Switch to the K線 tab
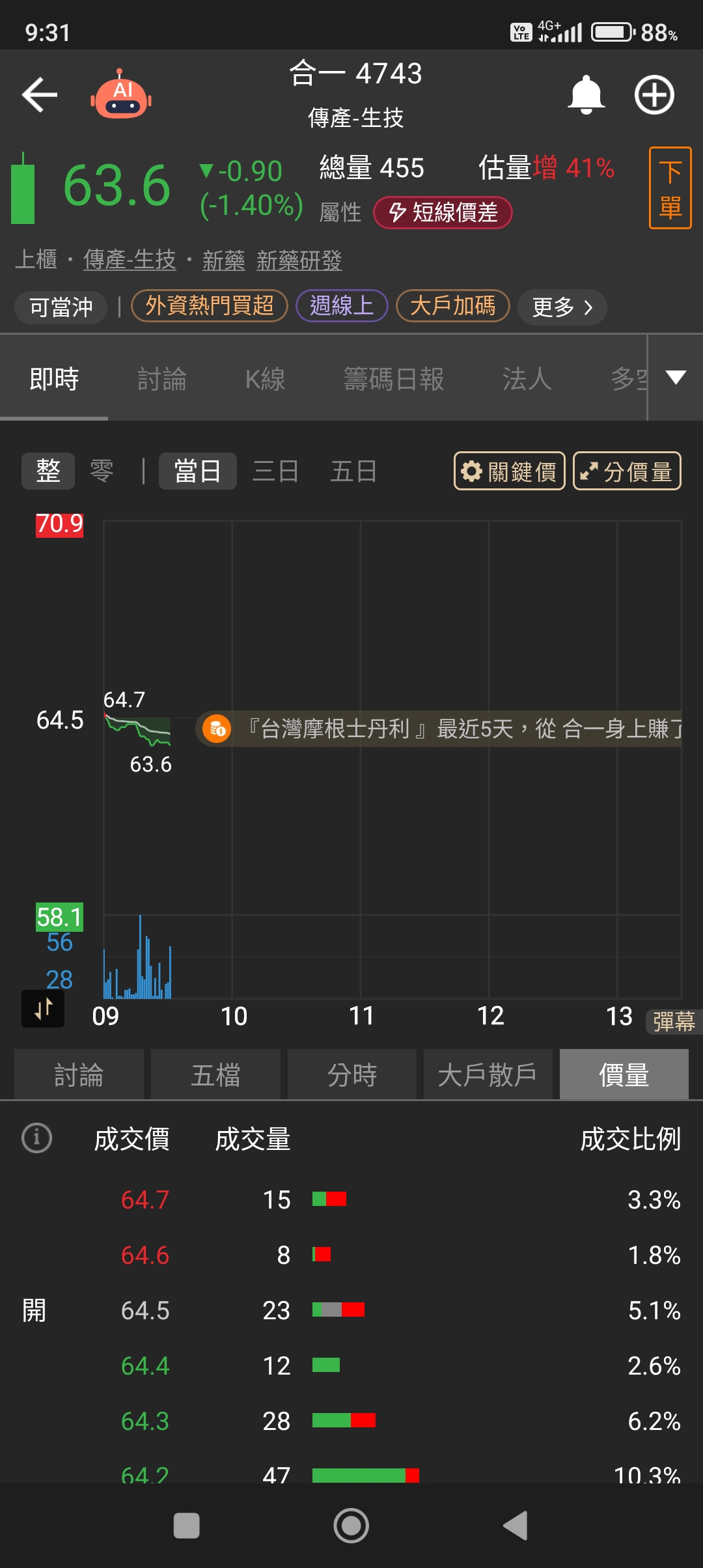Viewport: 703px width, 1568px height. coord(264,378)
